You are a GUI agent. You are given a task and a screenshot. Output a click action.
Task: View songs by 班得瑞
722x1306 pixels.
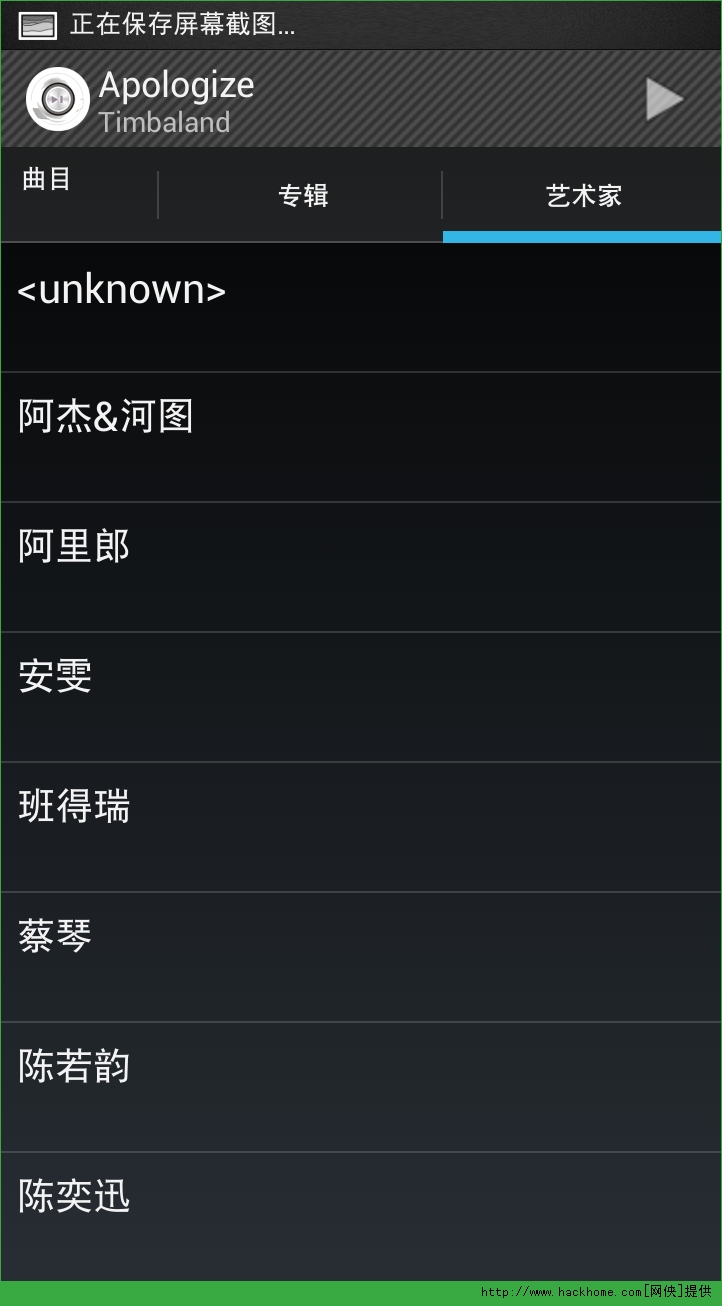(360, 827)
